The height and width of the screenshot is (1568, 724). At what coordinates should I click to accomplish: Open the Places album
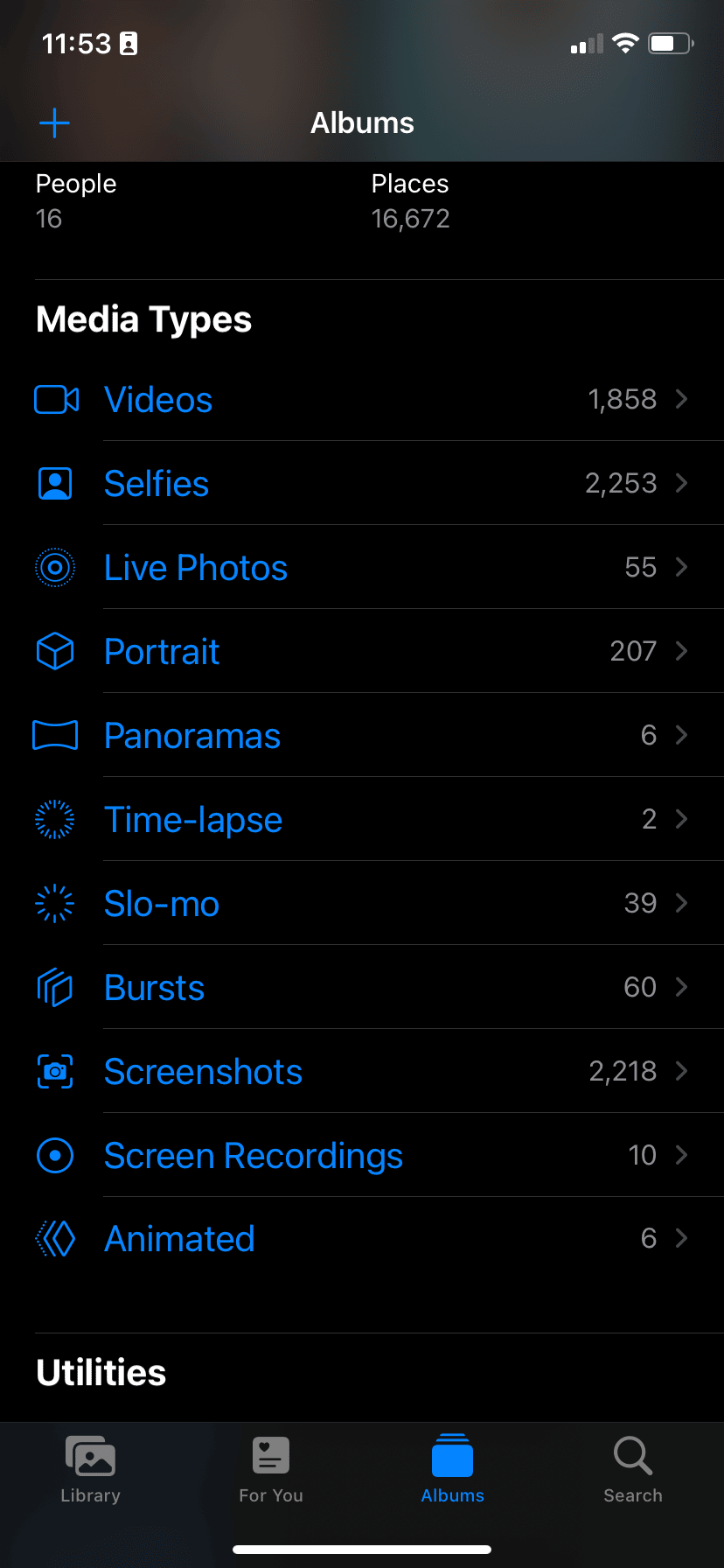point(410,201)
